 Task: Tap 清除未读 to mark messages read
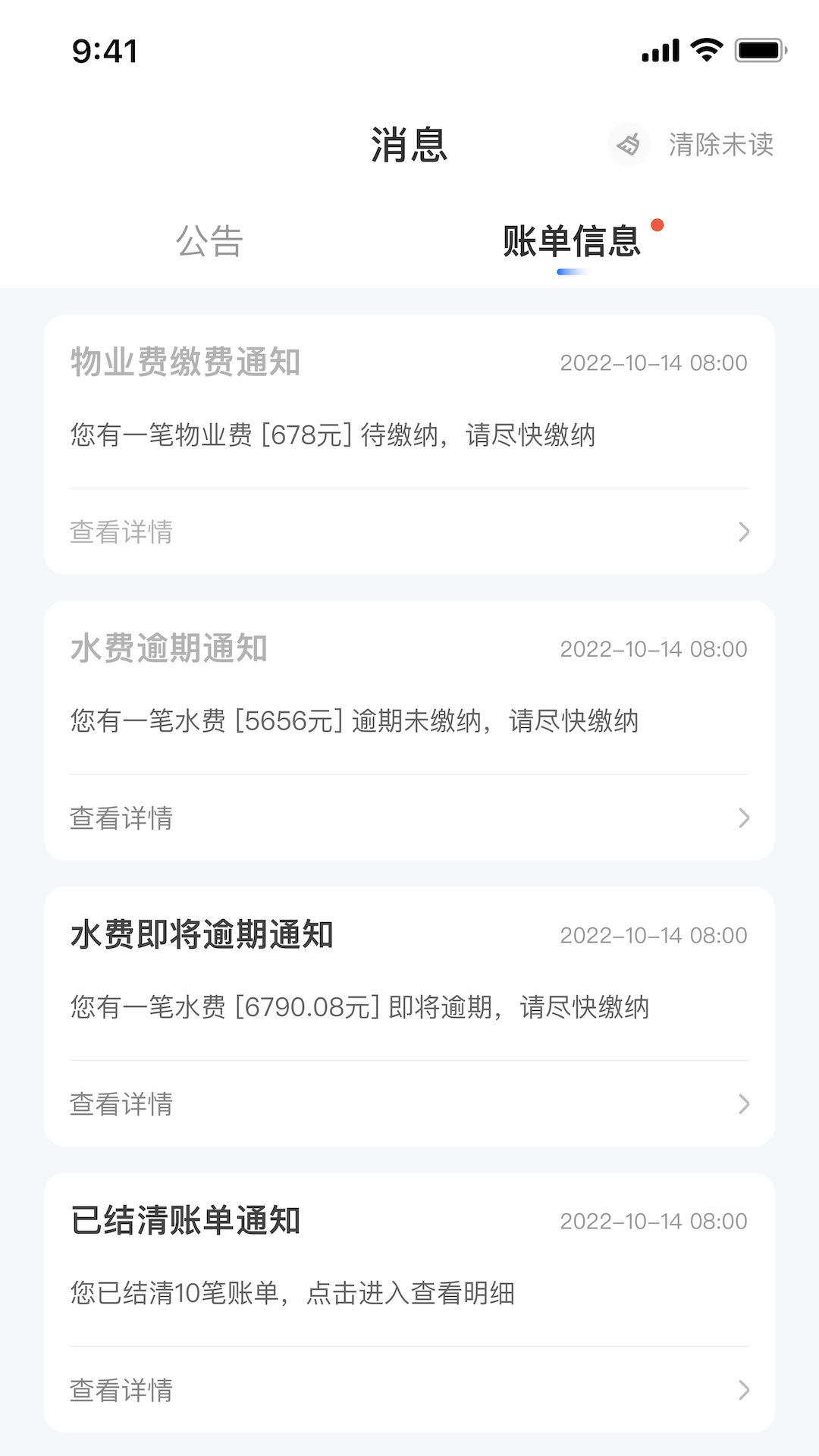[x=722, y=145]
